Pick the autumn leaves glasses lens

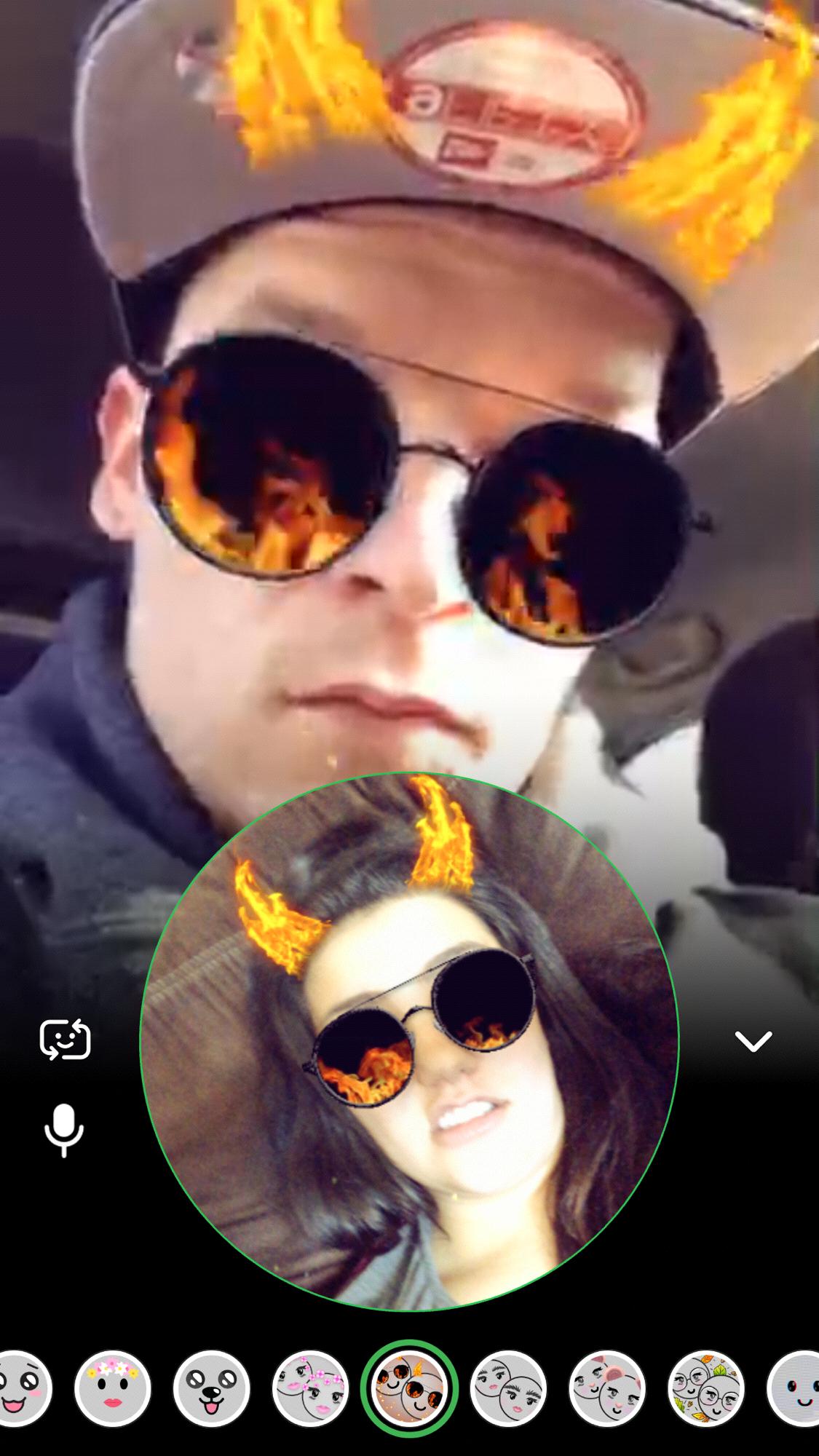point(706,1388)
